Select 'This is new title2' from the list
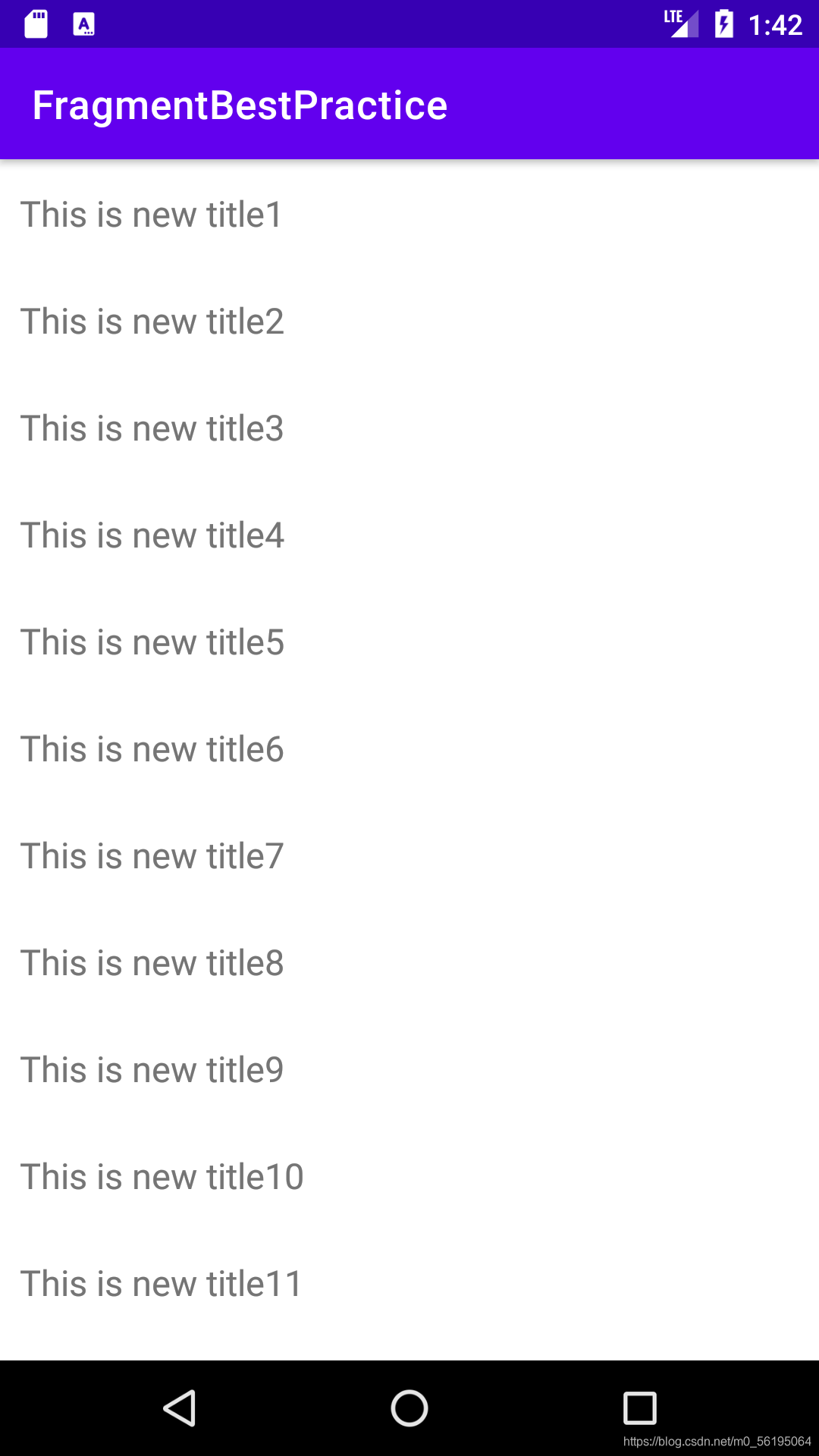819x1456 pixels. [152, 322]
